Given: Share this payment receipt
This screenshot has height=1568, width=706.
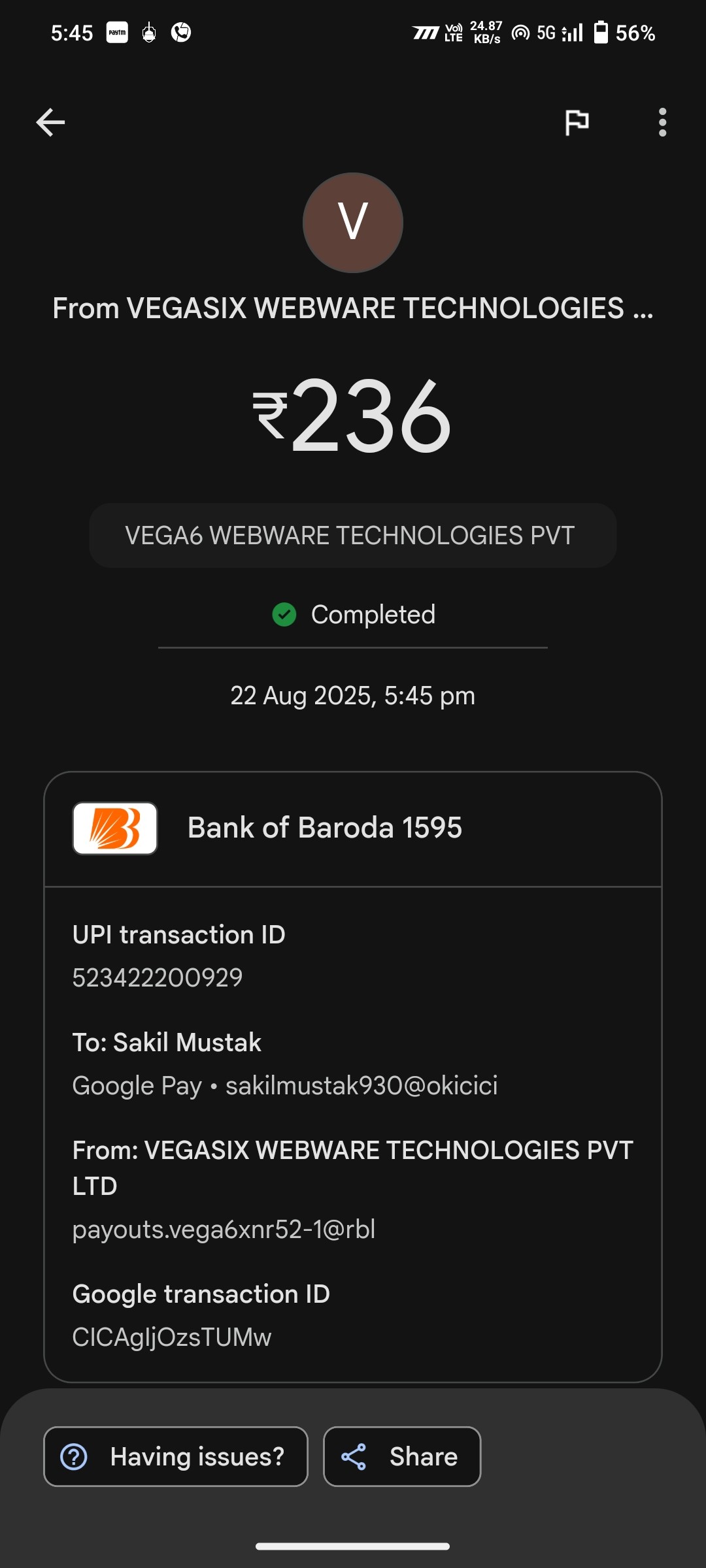Looking at the screenshot, I should click(401, 1456).
